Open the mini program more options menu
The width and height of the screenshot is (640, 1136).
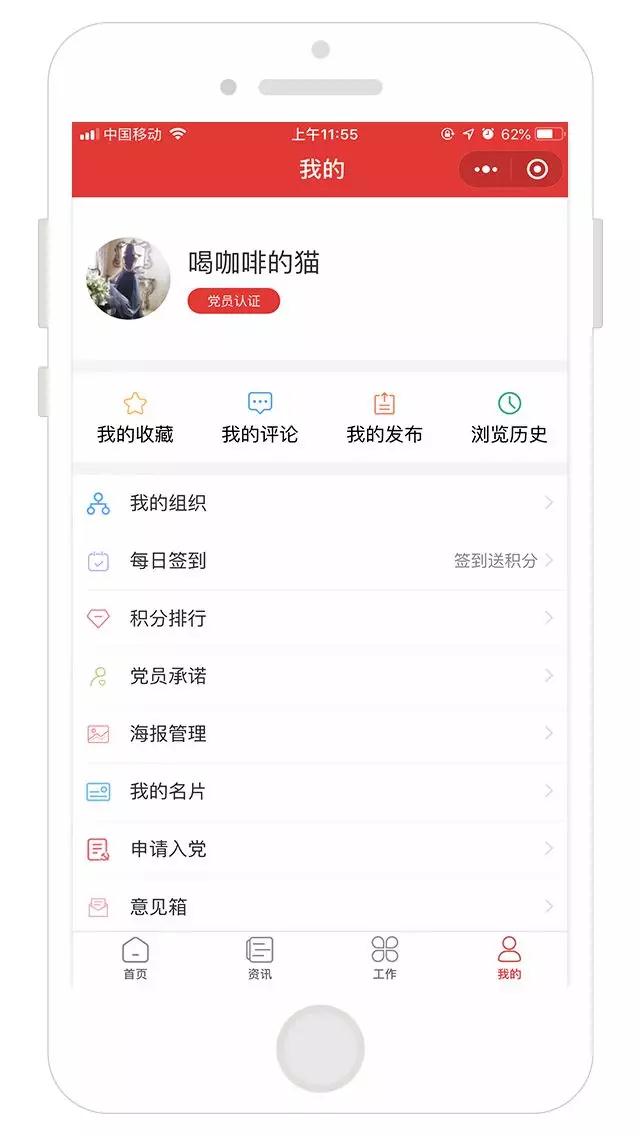coord(486,170)
